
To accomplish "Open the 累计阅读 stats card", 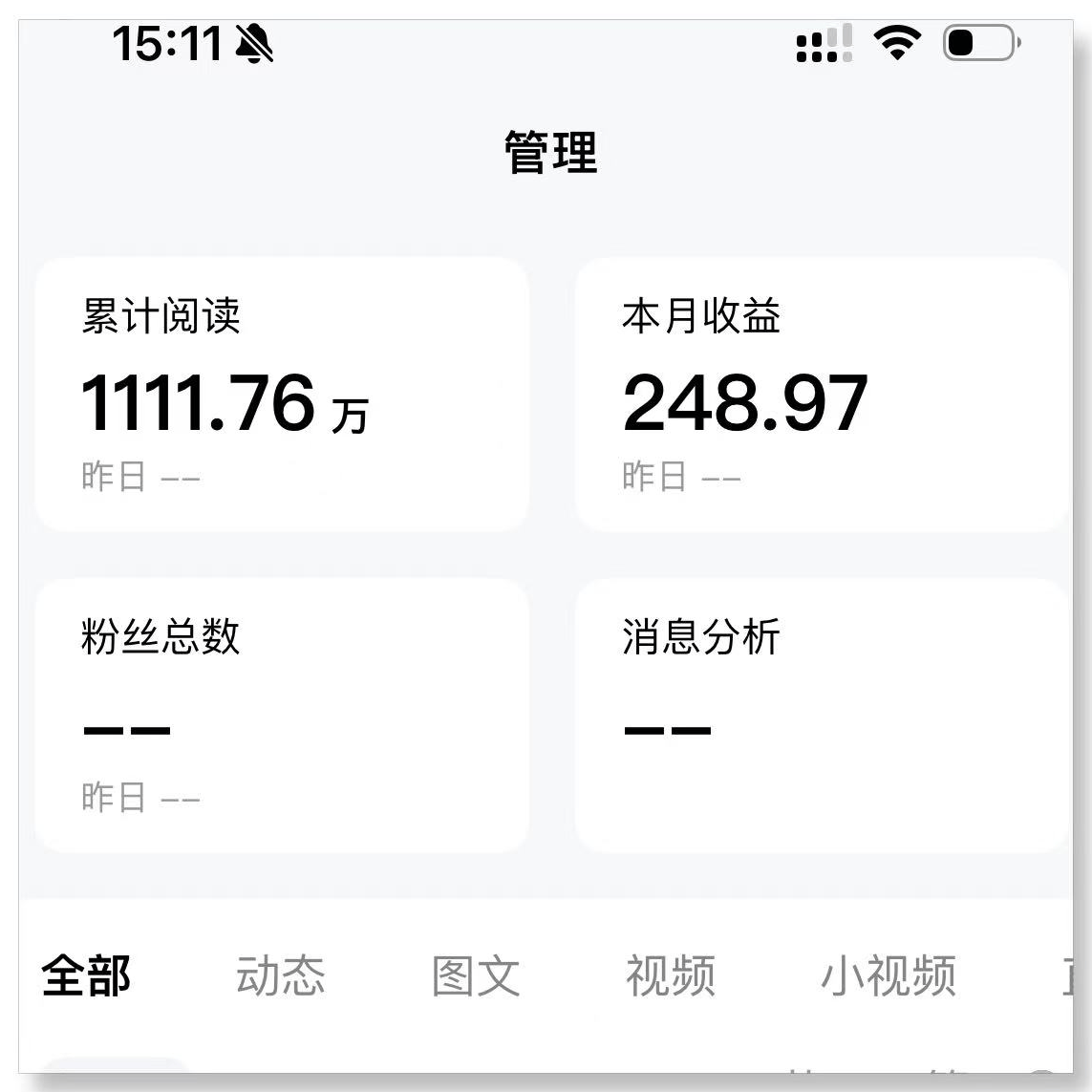I will pos(282,394).
